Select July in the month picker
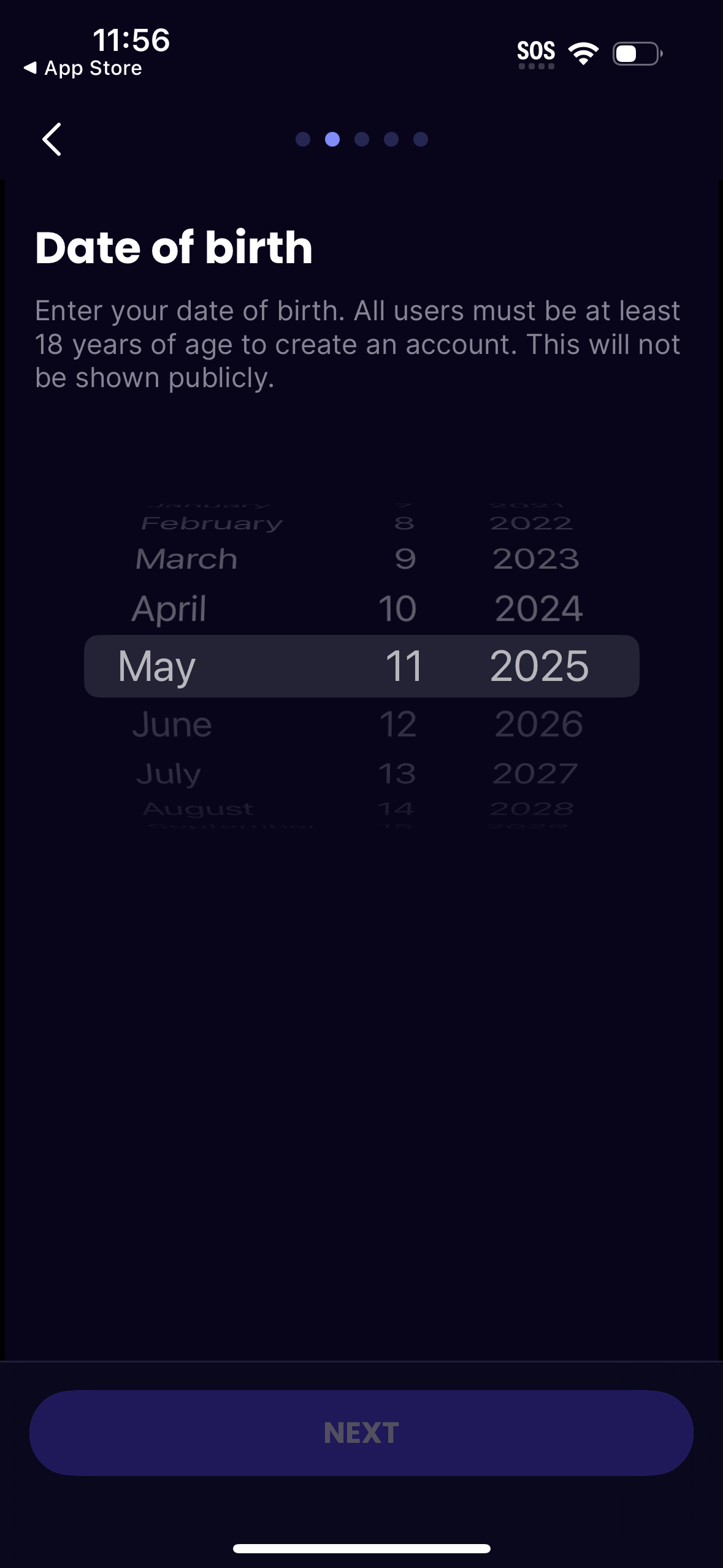 (x=167, y=772)
